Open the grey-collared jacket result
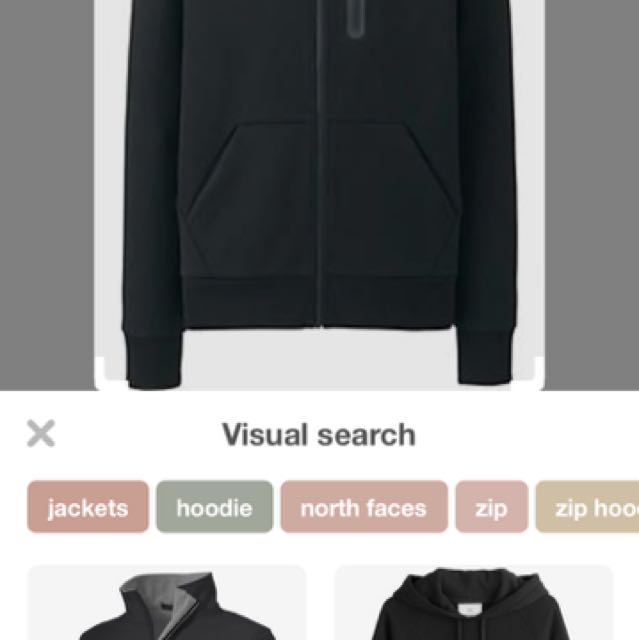The image size is (639, 640). tap(166, 604)
